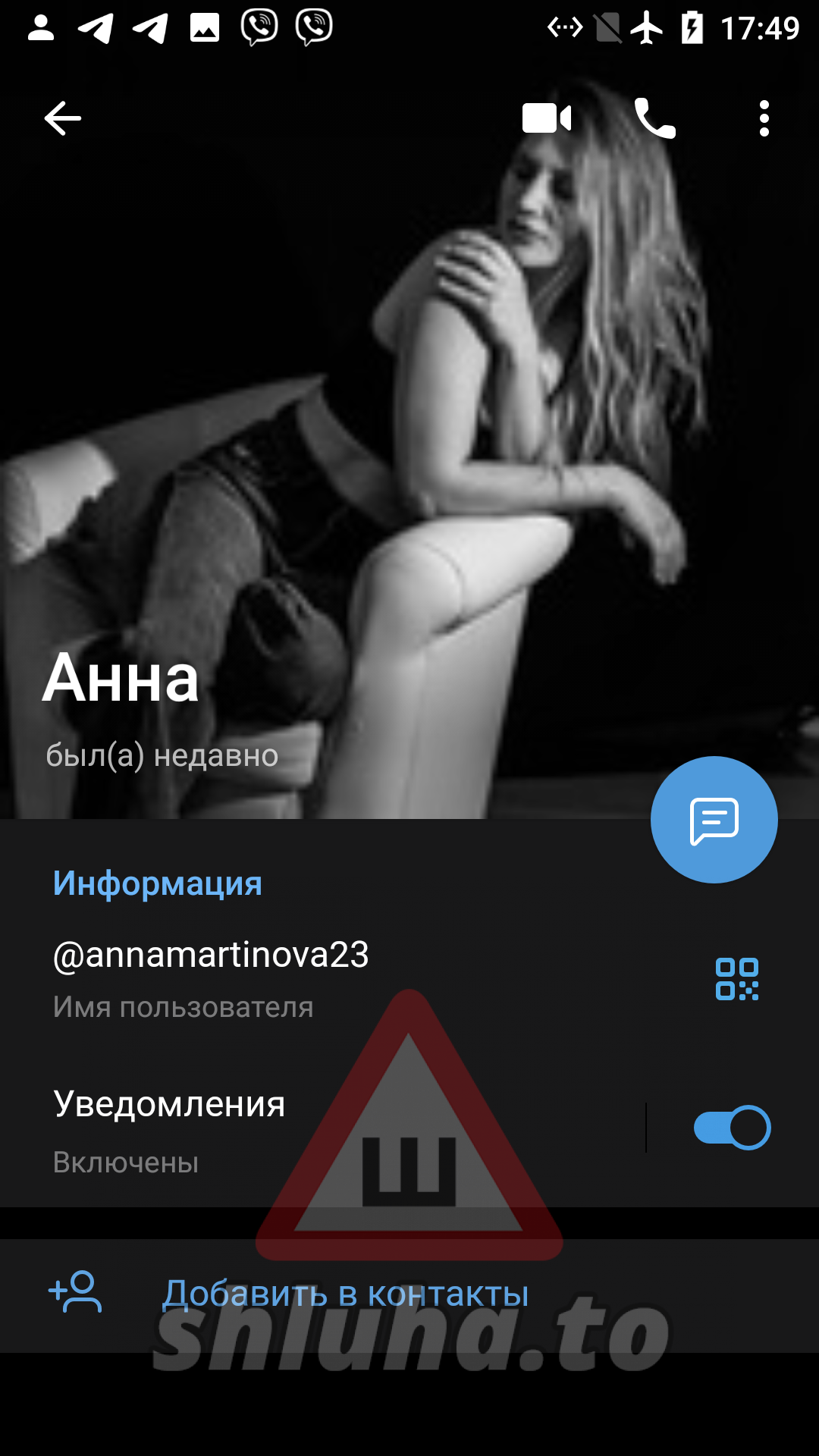
Task: Toggle the Уведомления switch off
Action: [732, 1128]
